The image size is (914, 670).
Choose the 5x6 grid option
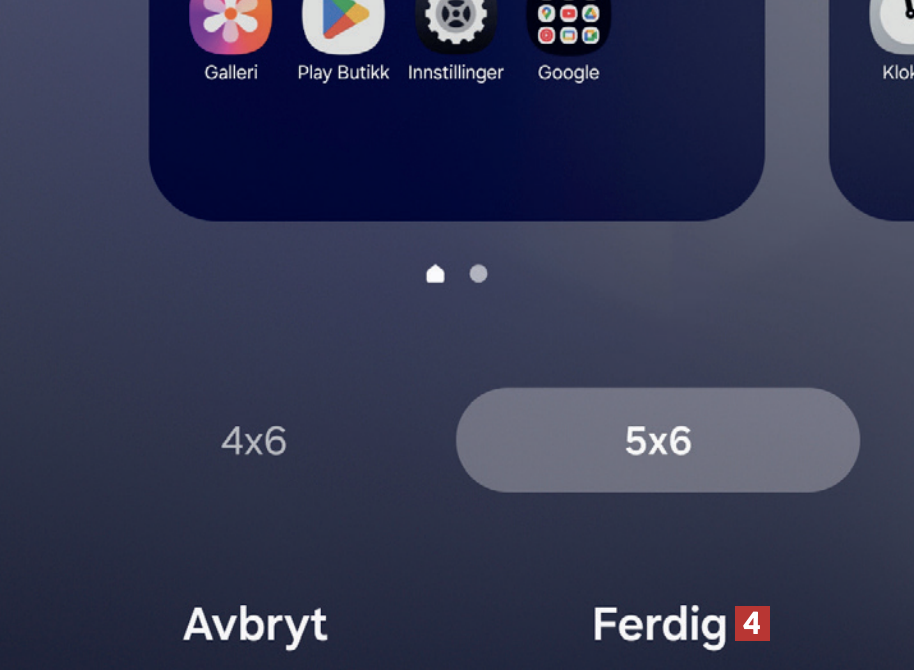pos(657,441)
